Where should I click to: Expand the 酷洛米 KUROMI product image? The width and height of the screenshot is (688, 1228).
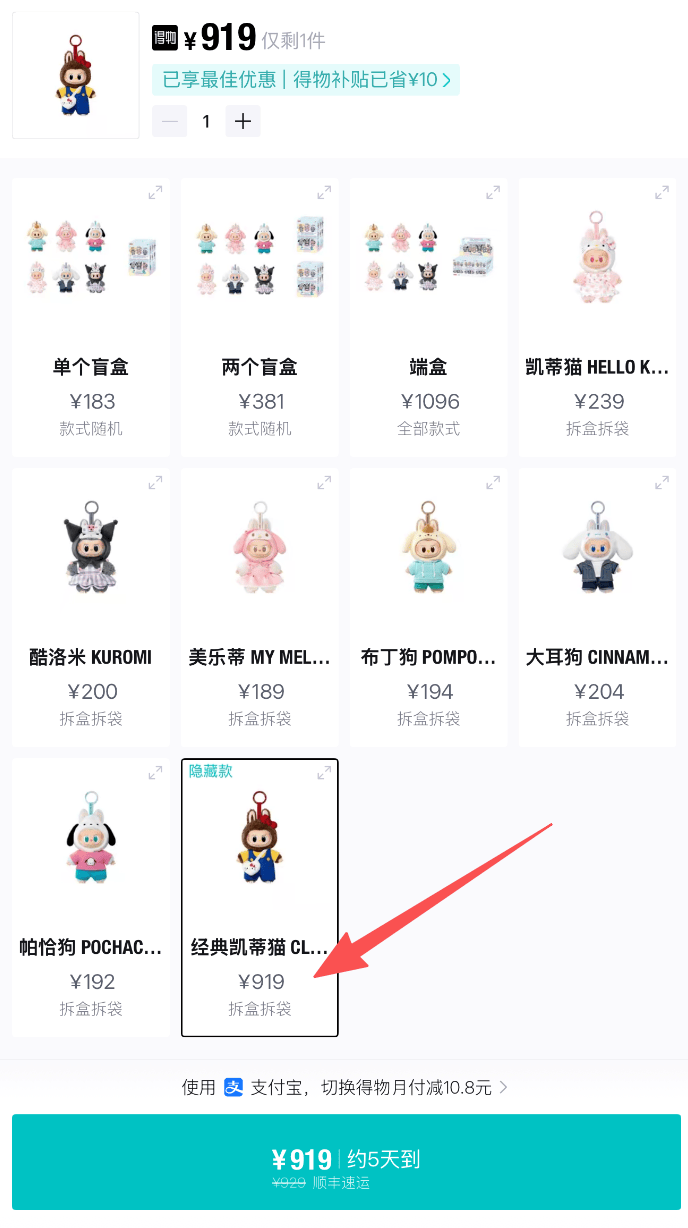155,482
